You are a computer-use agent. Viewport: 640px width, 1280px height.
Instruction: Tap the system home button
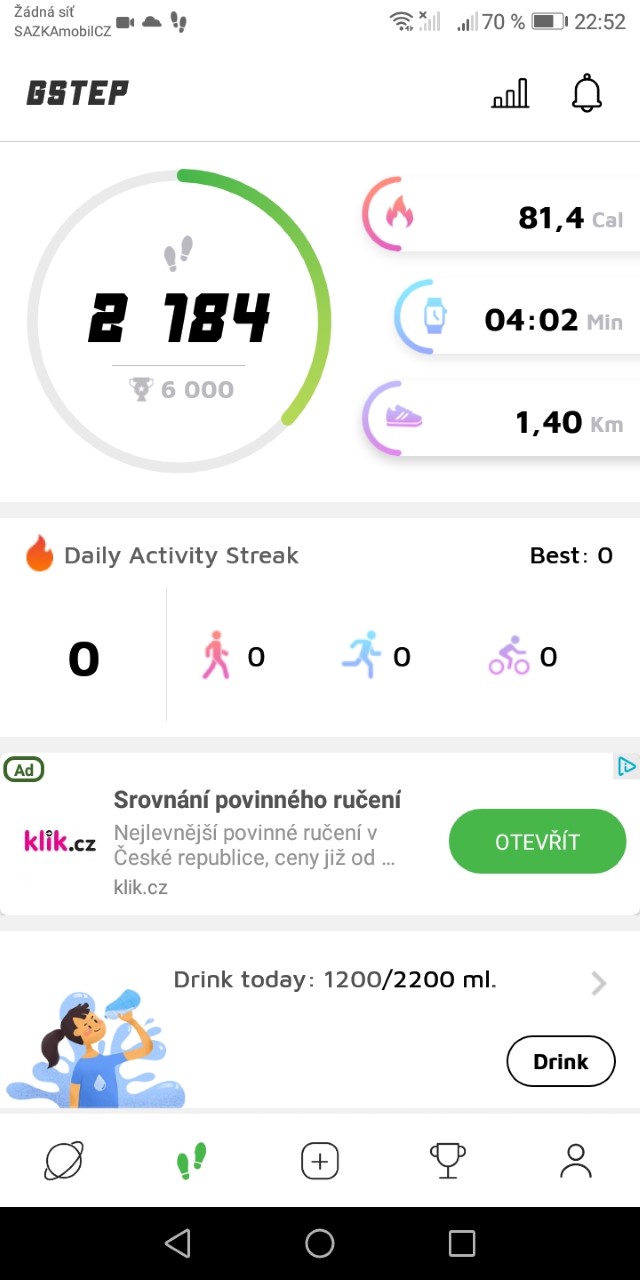coord(320,1243)
